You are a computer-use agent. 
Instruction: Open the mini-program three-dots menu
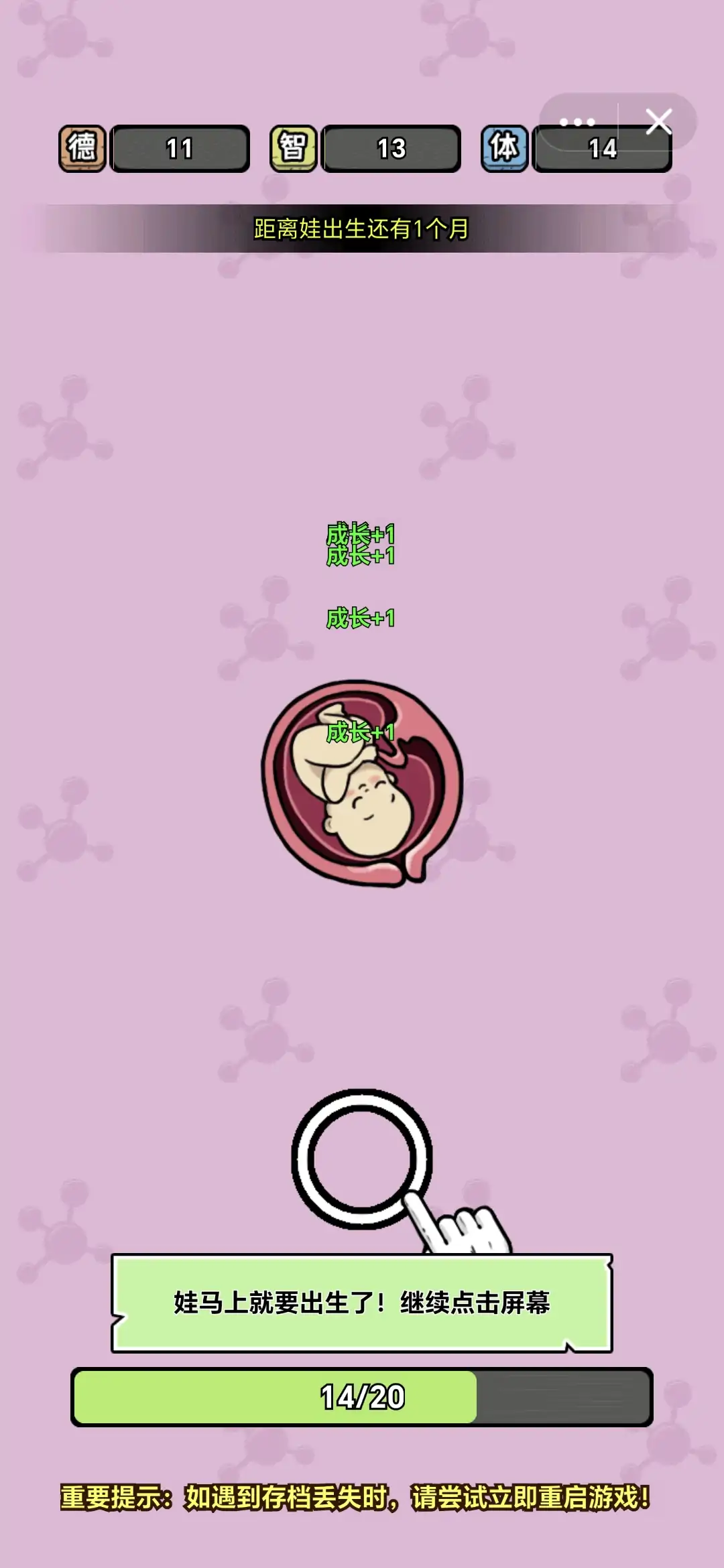[577, 122]
